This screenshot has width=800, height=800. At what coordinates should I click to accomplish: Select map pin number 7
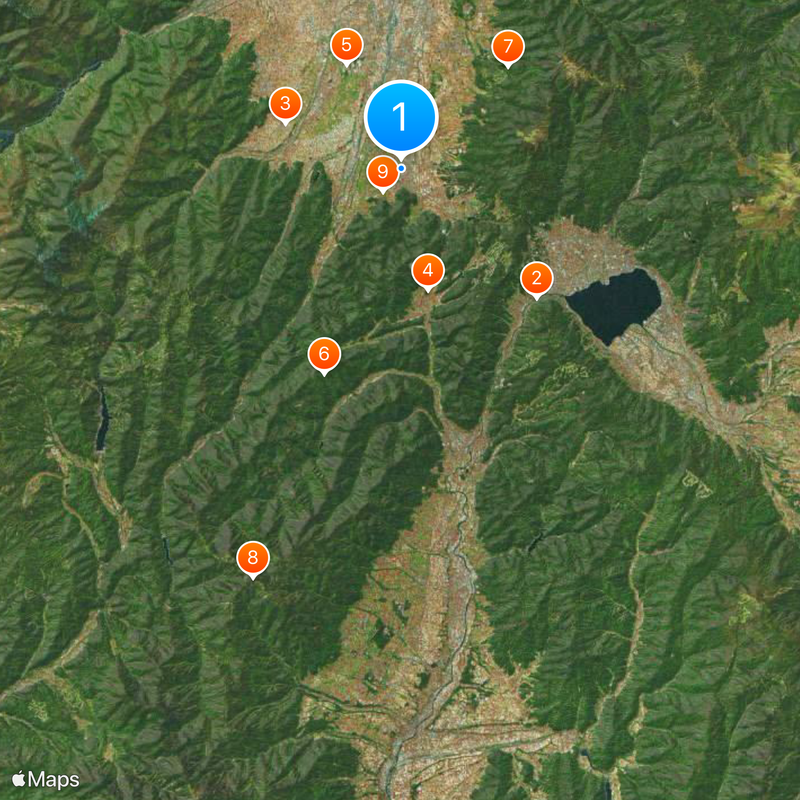(x=508, y=46)
